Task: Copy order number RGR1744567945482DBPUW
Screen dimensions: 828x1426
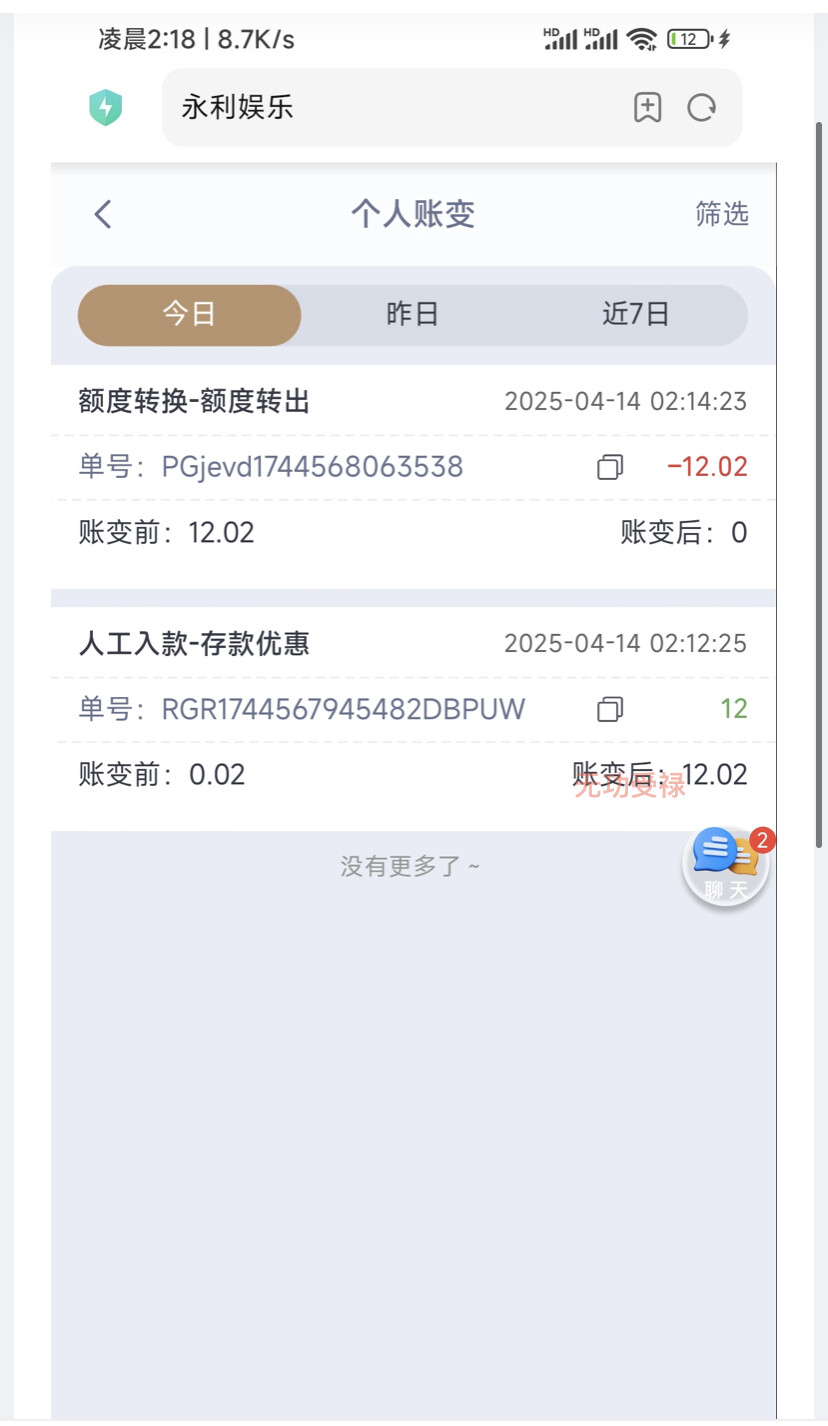Action: pos(610,709)
